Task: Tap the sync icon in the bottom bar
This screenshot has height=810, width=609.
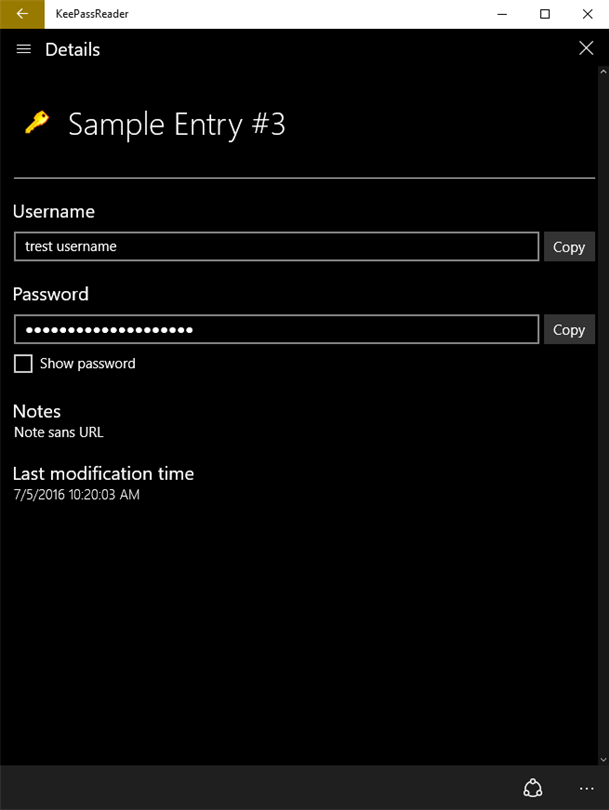Action: coord(533,788)
